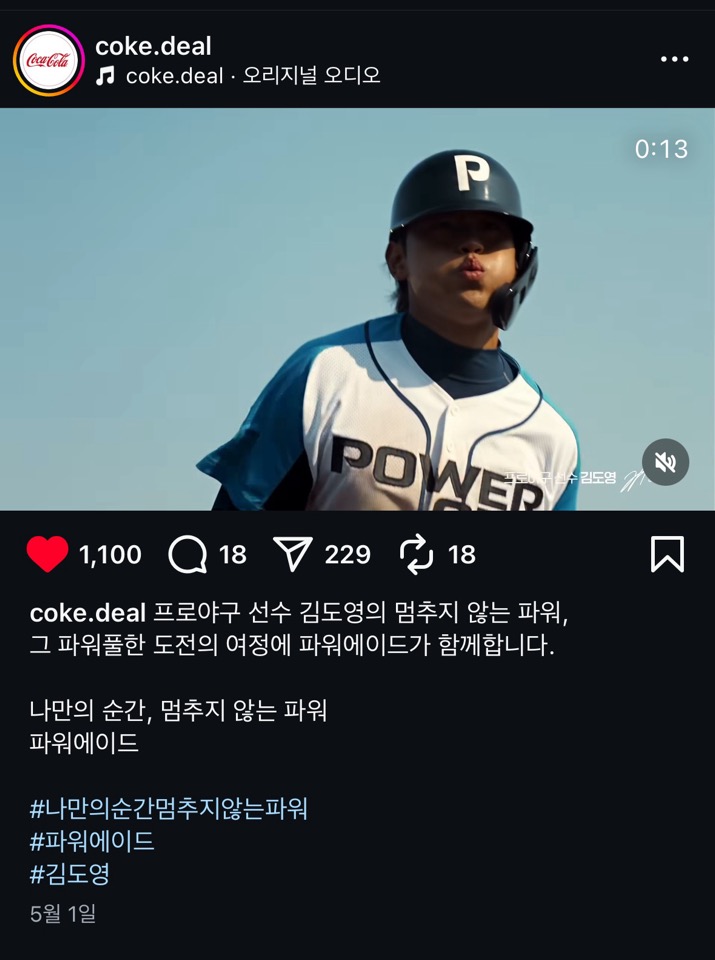Open hashtag #김도영
Image resolution: width=715 pixels, height=960 pixels.
coord(70,874)
